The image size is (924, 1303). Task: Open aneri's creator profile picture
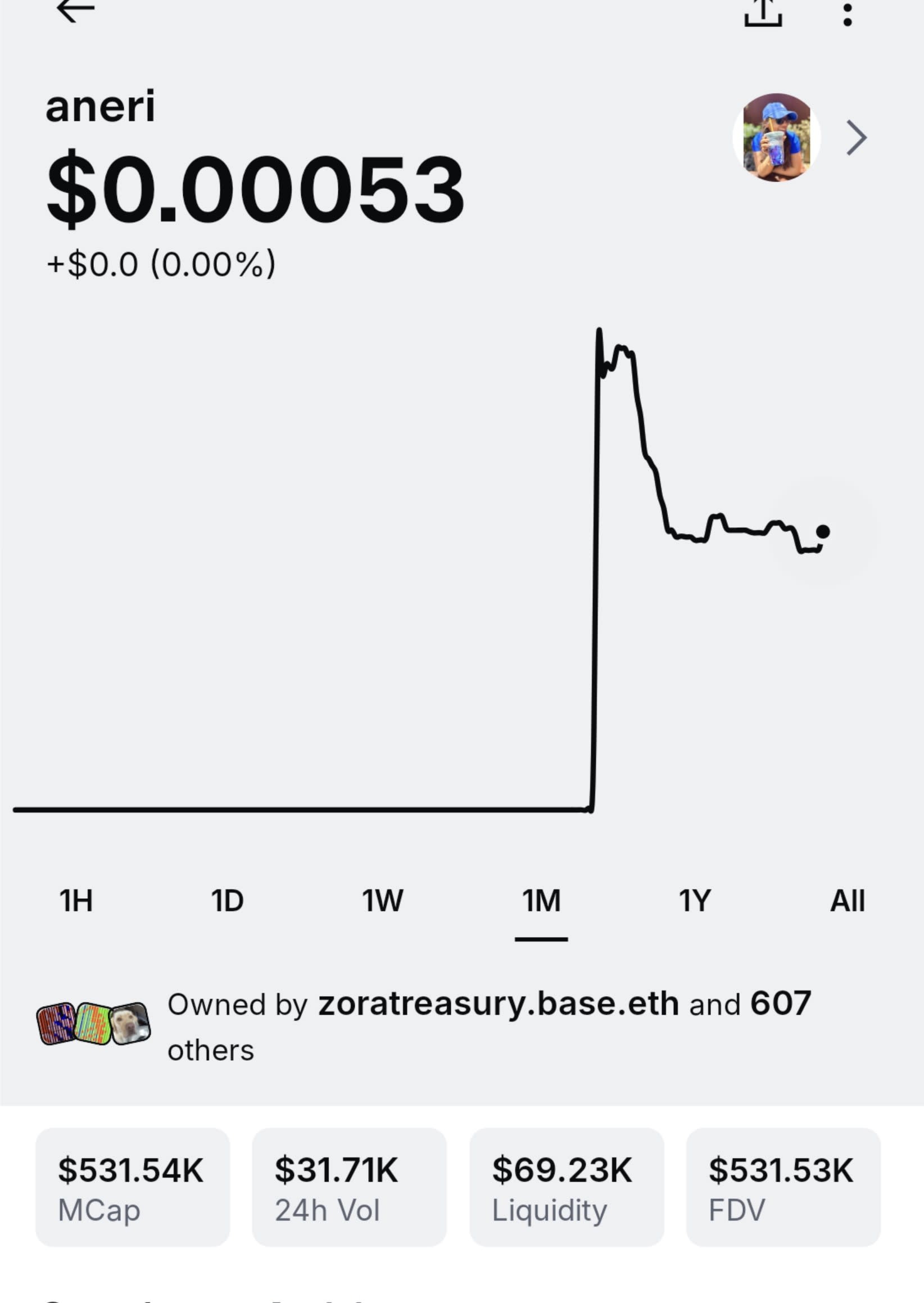tap(776, 138)
